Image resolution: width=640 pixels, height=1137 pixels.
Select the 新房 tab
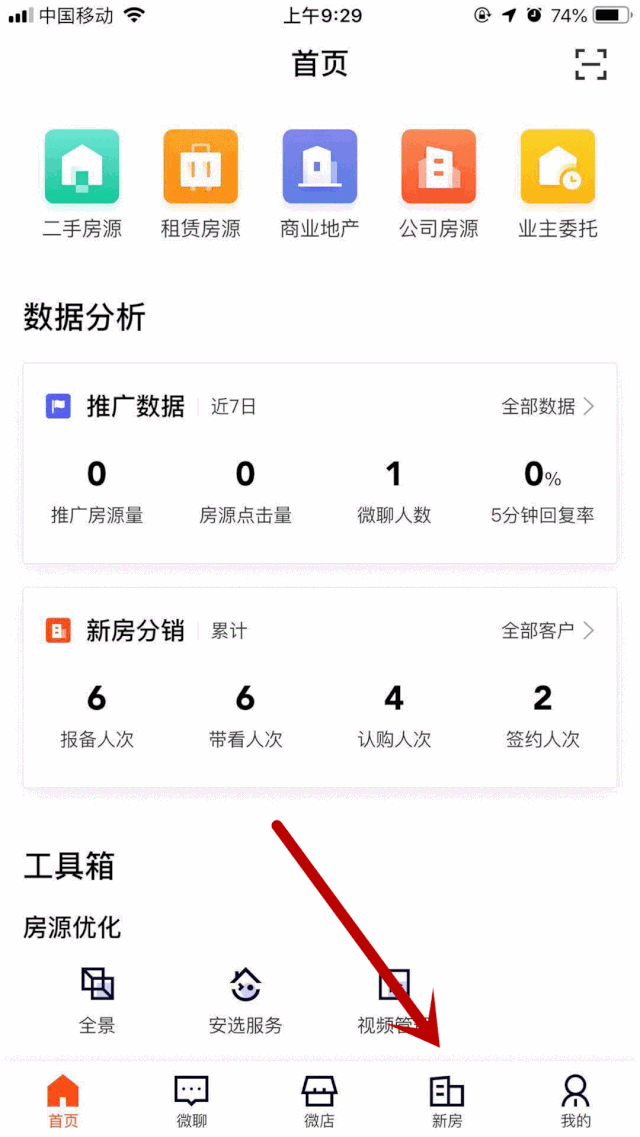447,1100
